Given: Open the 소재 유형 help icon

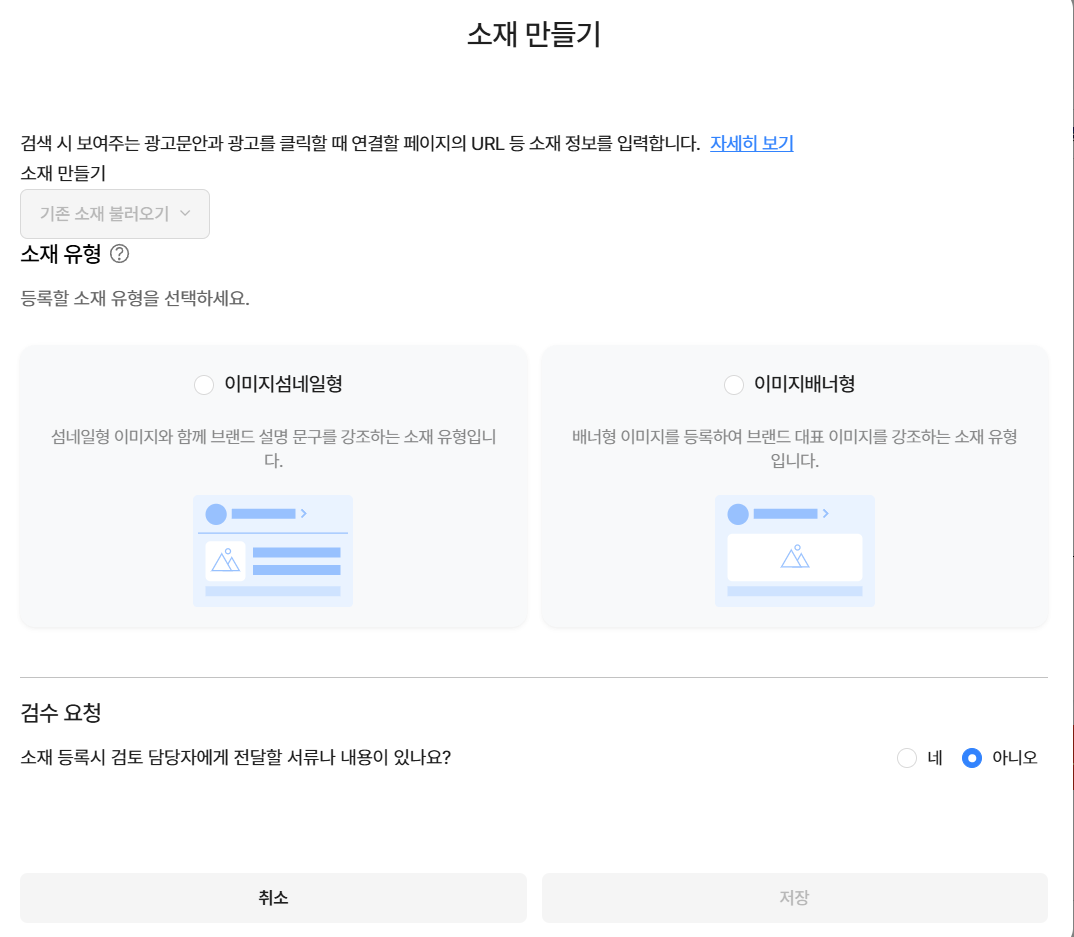Looking at the screenshot, I should [119, 254].
